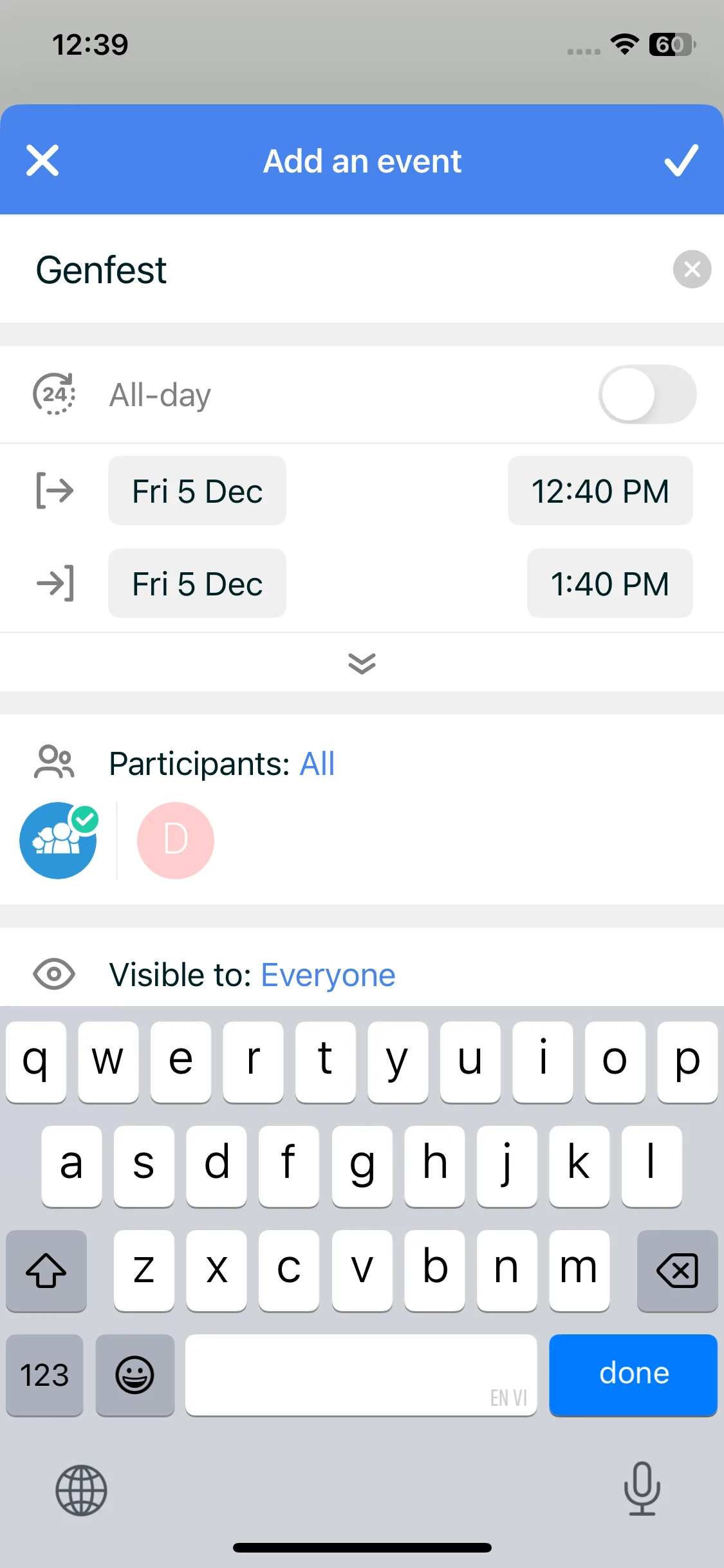Enable the All-day switch
The width and height of the screenshot is (724, 1568).
(647, 395)
